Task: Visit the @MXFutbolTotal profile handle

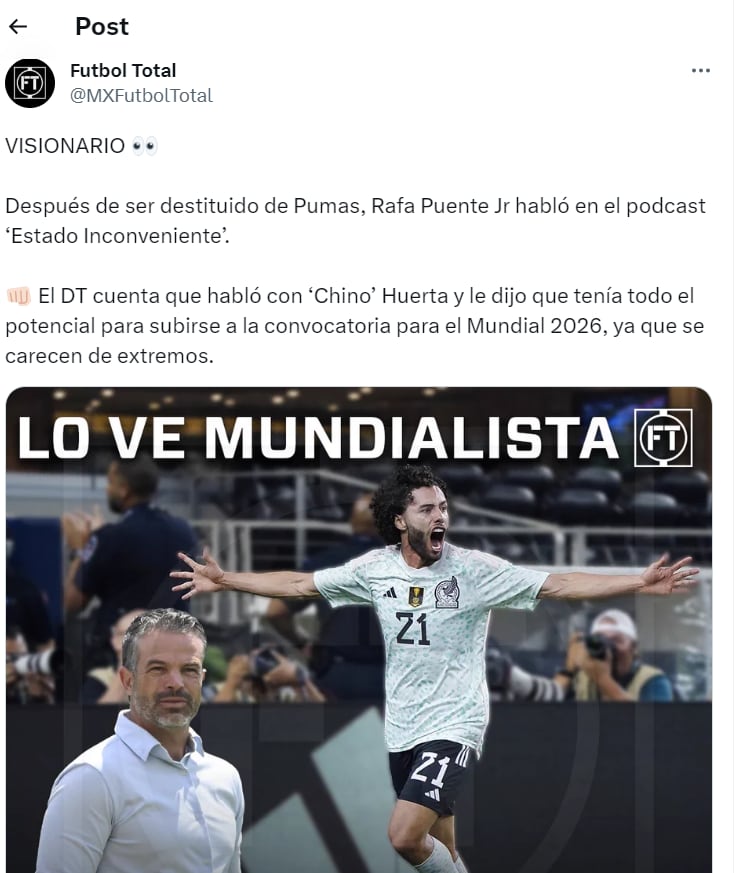Action: click(141, 96)
